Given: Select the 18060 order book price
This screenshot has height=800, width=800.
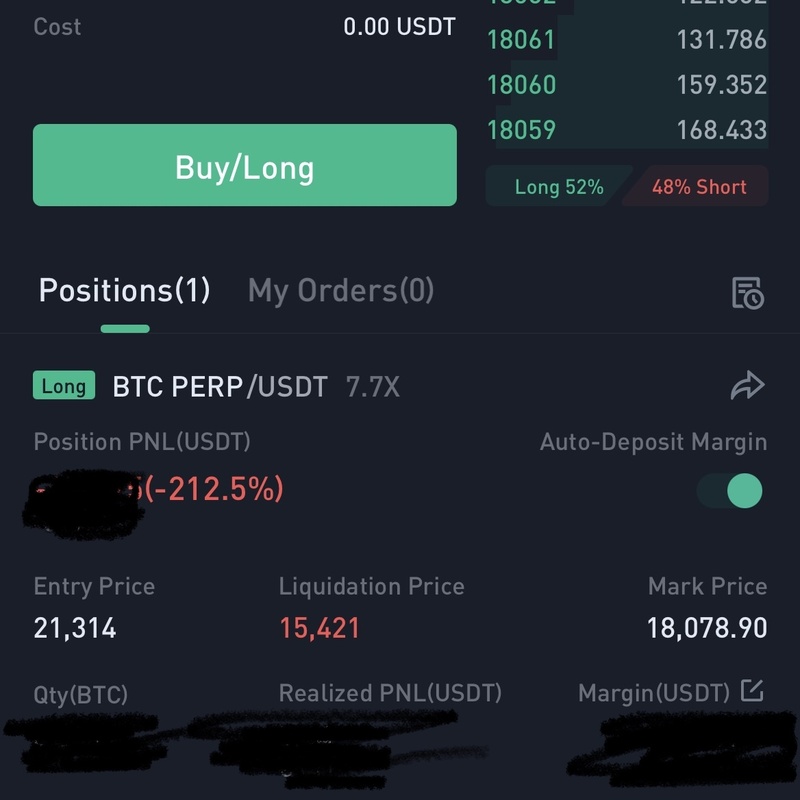Looking at the screenshot, I should coord(521,85).
